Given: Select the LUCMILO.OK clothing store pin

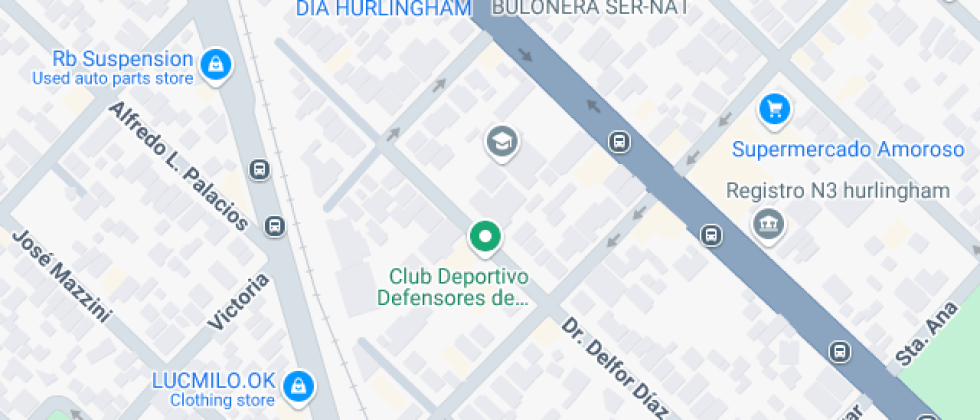Looking at the screenshot, I should 296,384.
